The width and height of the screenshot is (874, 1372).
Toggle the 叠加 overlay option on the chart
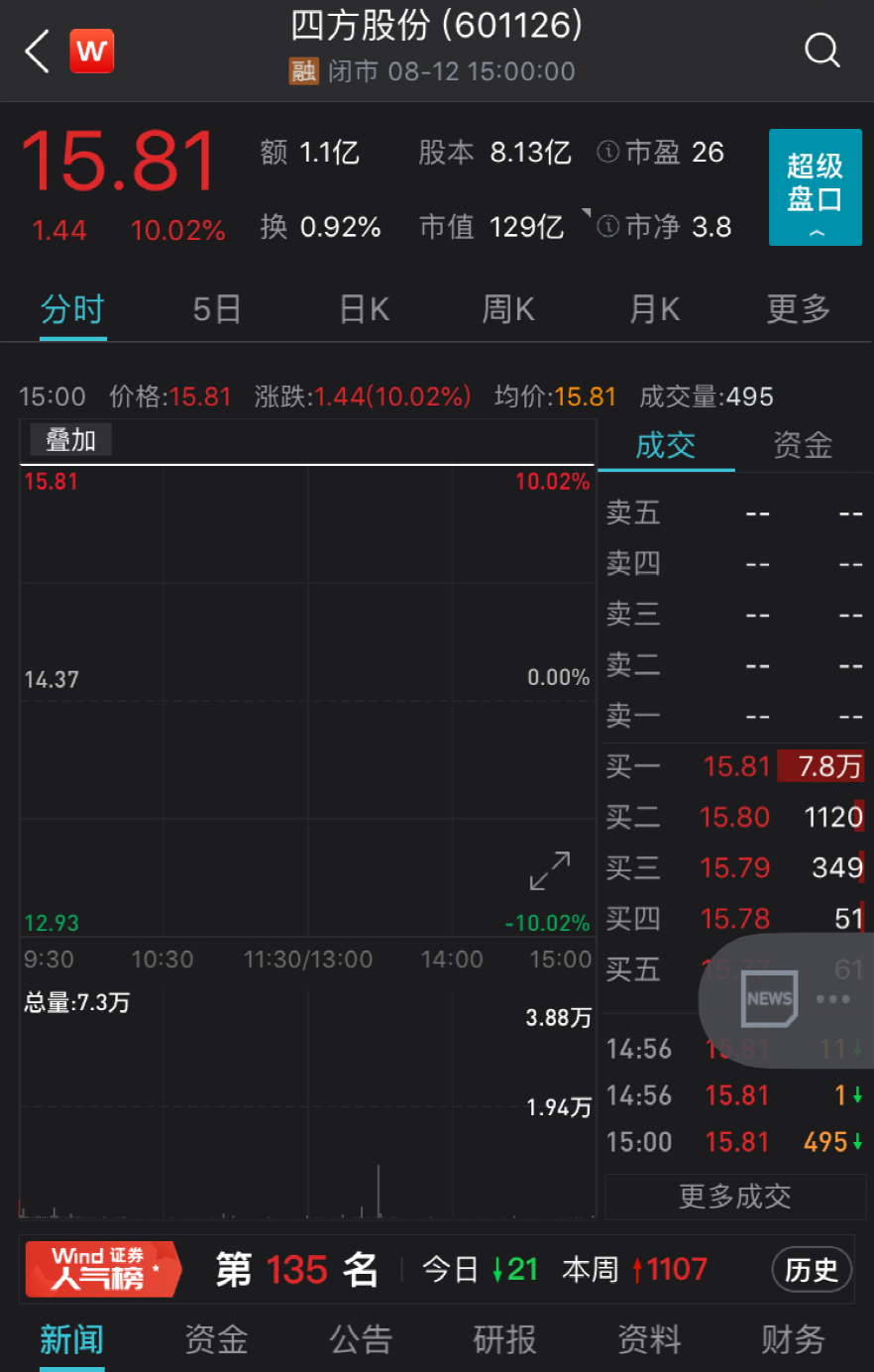67,439
